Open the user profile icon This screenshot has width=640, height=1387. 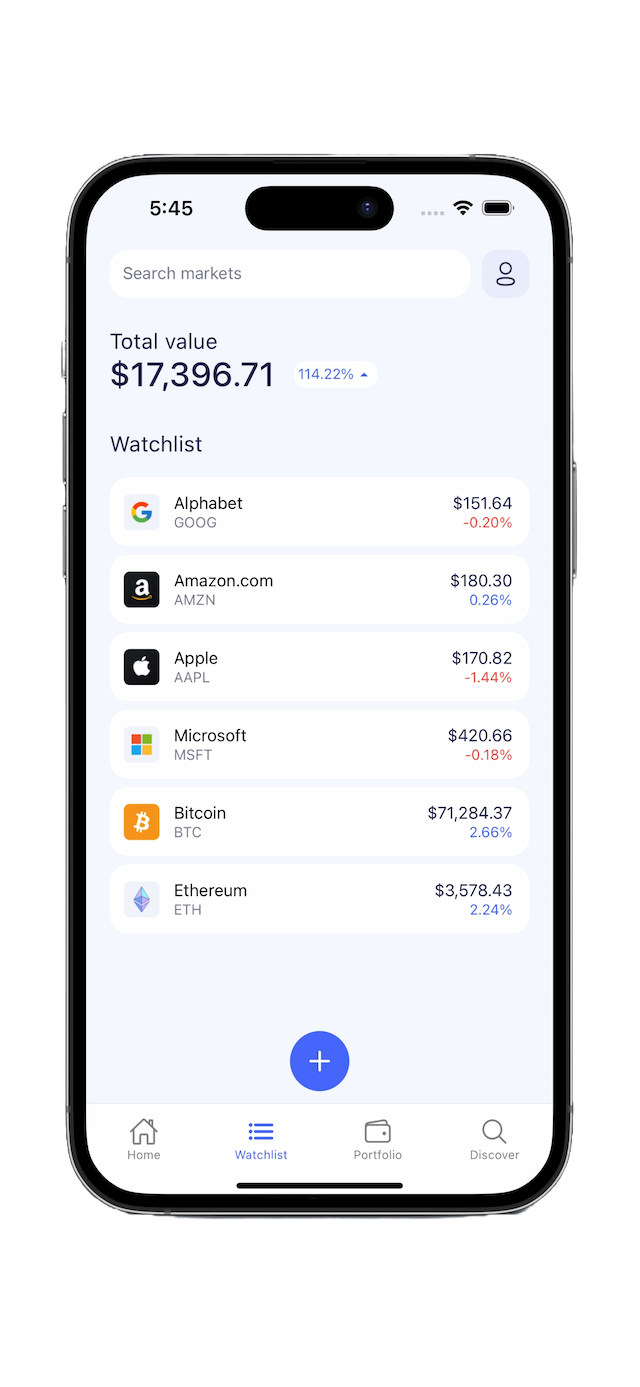tap(505, 274)
